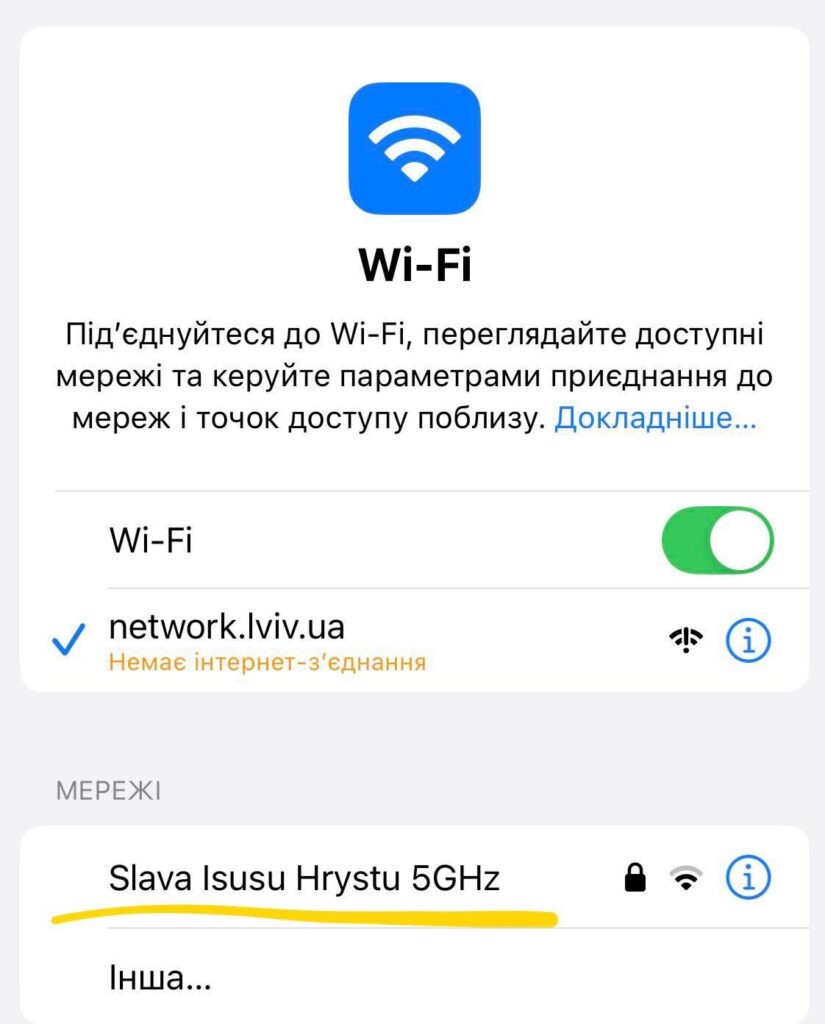Open the Докладніше… link
This screenshot has height=1024, width=825.
click(x=655, y=418)
